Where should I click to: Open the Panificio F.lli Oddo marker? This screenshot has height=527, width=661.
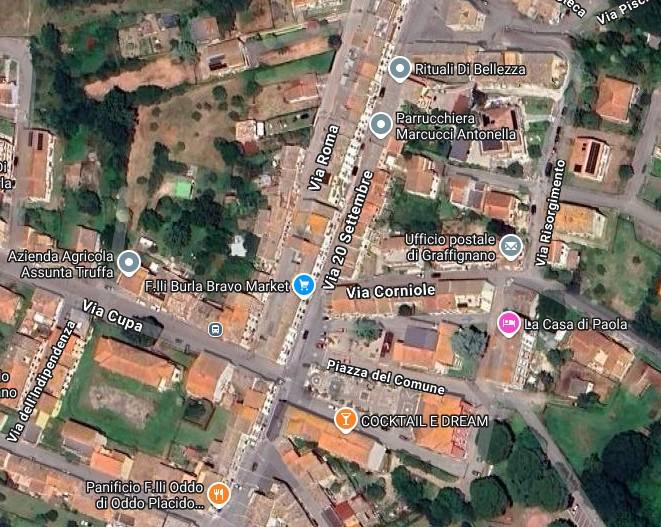click(219, 493)
